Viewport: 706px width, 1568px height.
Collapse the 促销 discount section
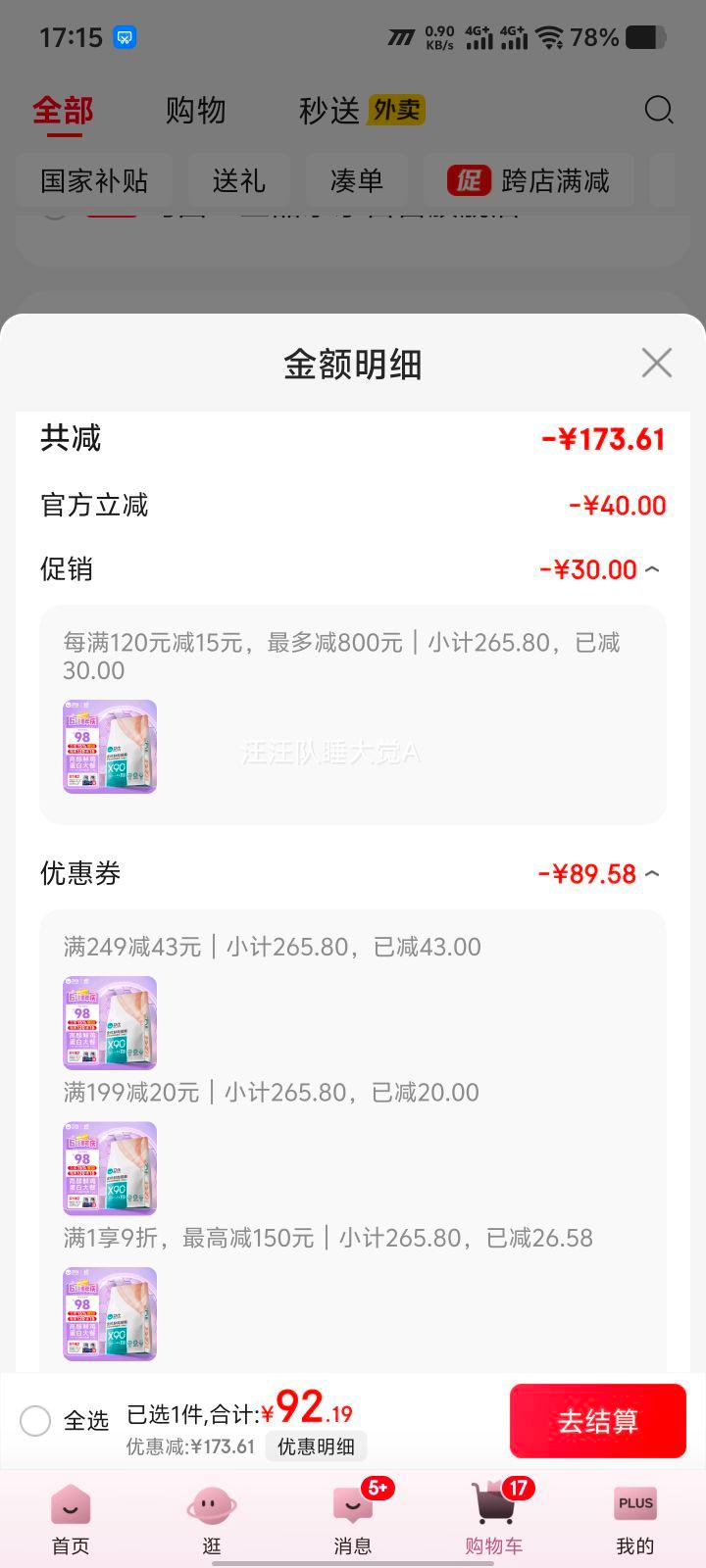tap(652, 569)
